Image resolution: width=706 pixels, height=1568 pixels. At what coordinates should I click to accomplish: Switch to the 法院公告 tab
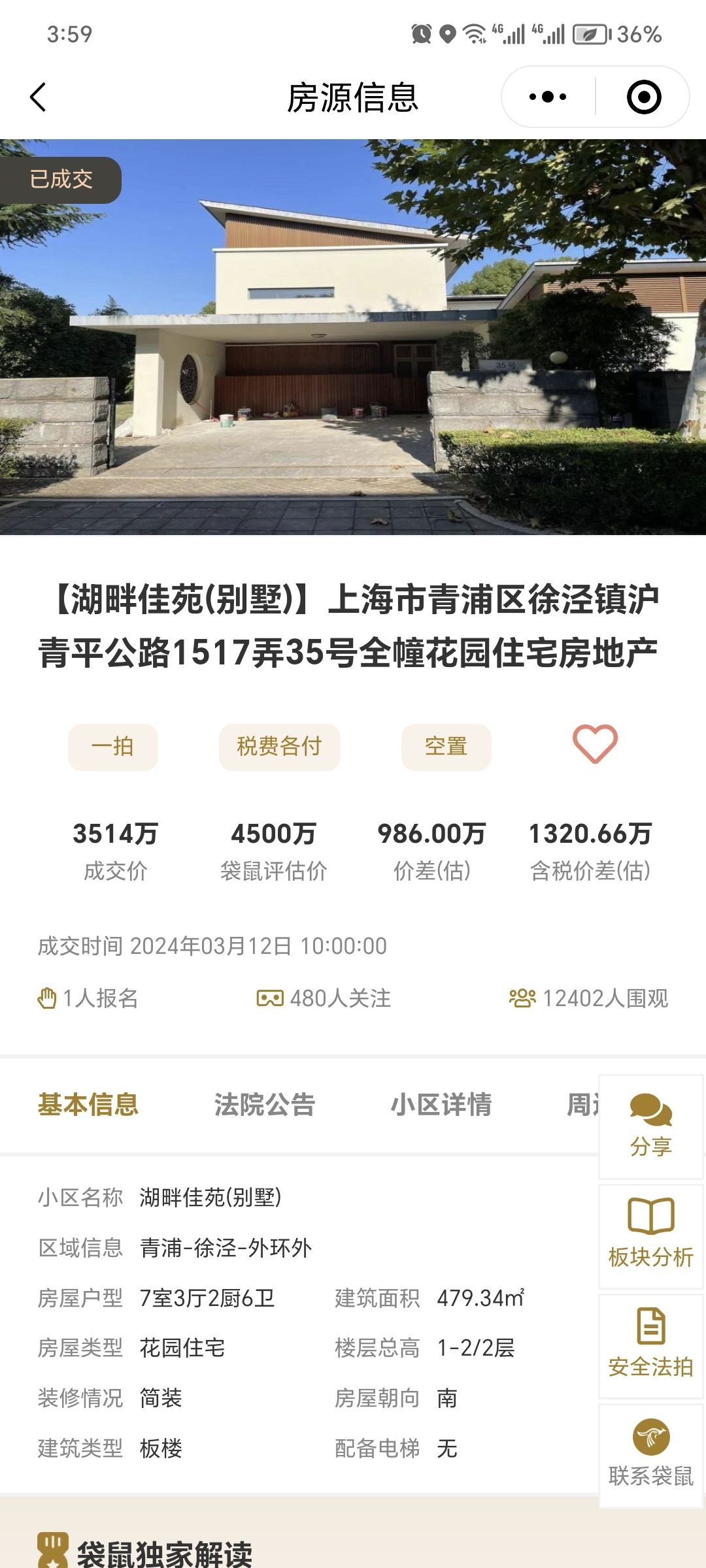(264, 1104)
